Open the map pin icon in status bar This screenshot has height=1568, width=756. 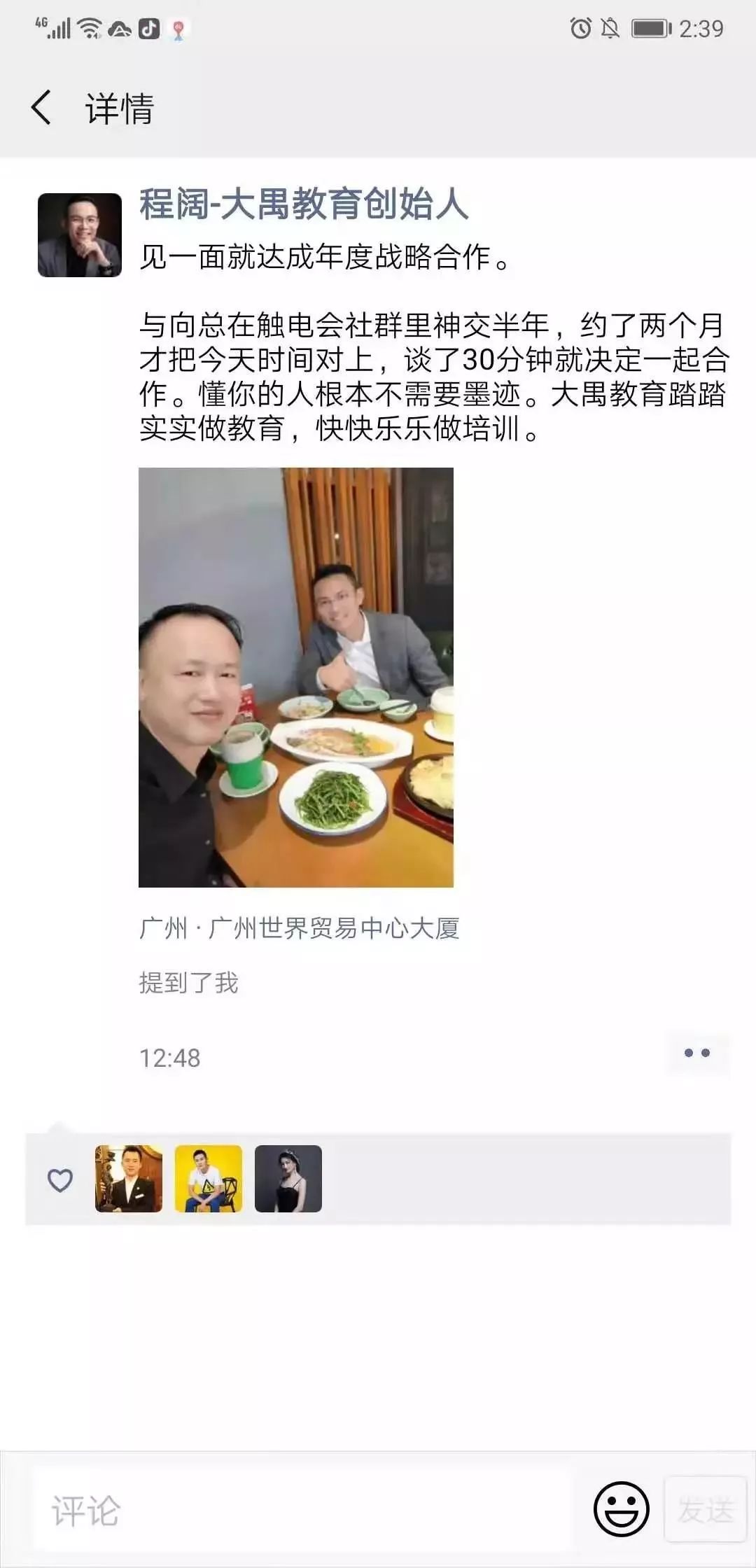point(179,29)
